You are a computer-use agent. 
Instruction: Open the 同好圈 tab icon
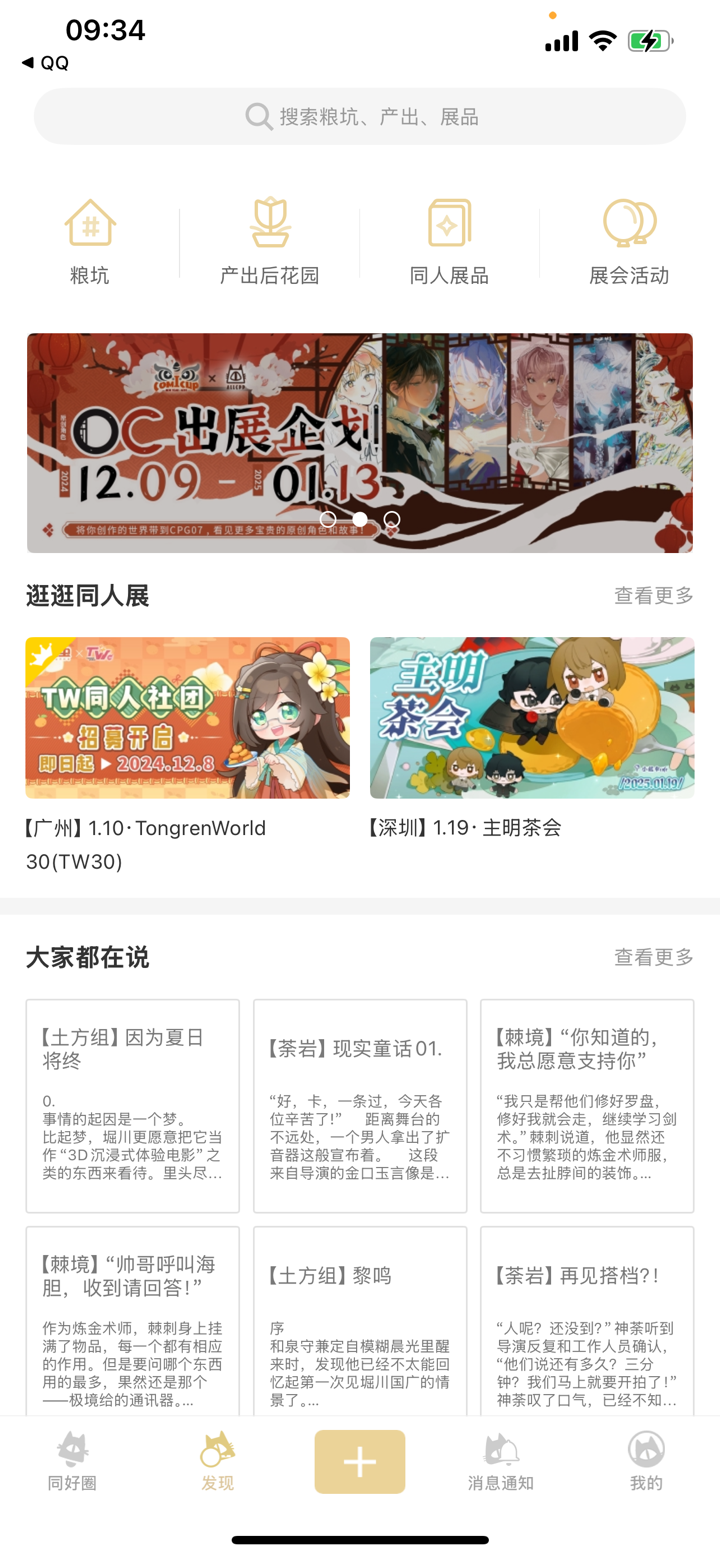72,1448
